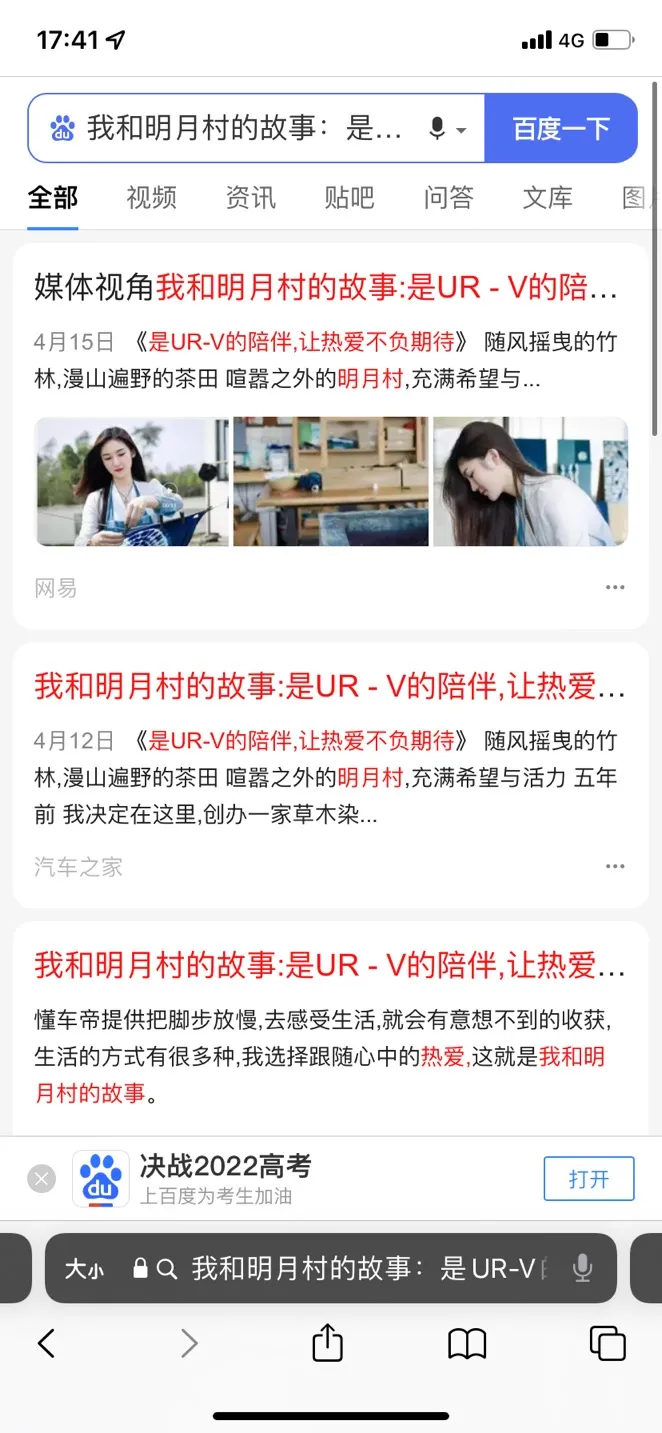Screen dimensions: 662x1433
Task: Open the 大小 page settings menu
Action: point(84,1269)
